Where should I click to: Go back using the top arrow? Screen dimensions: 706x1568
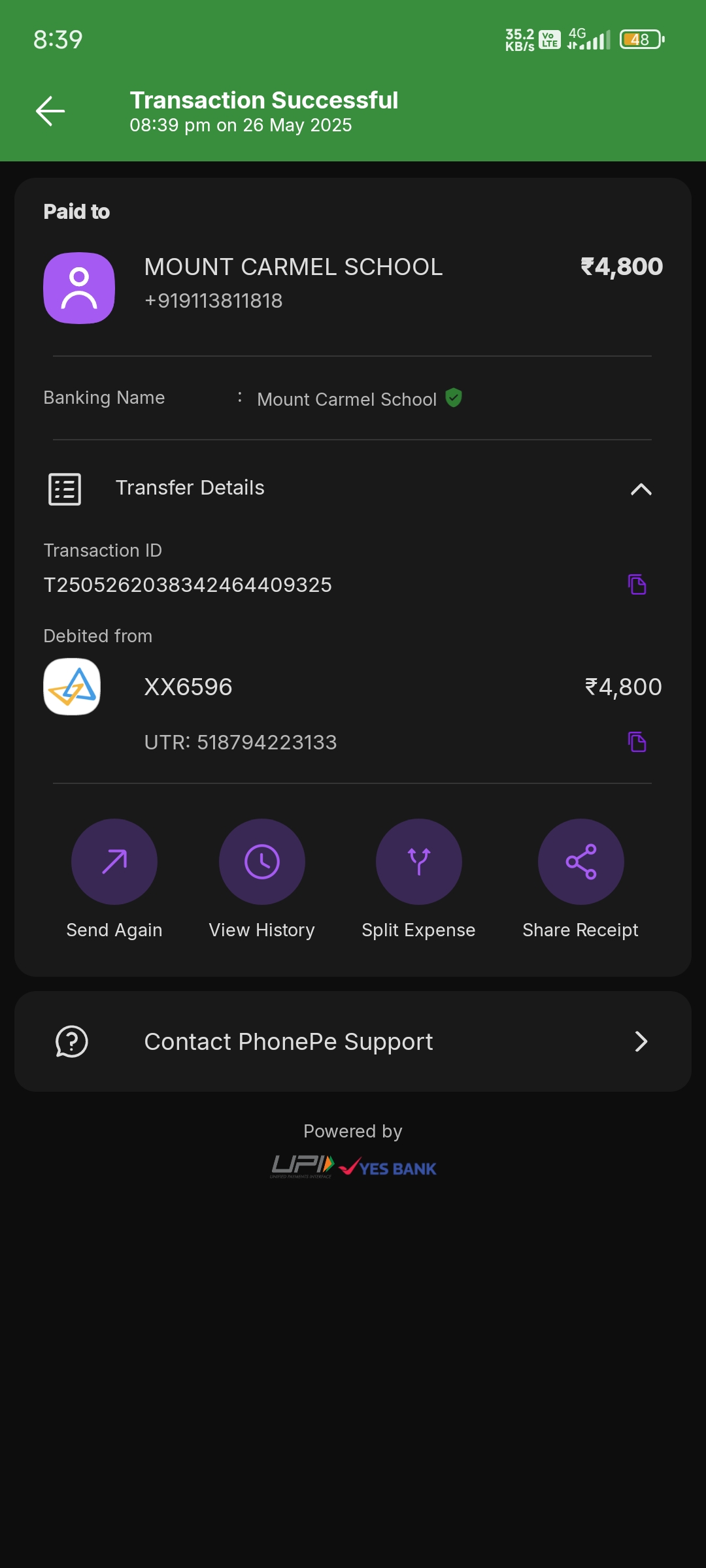(50, 111)
